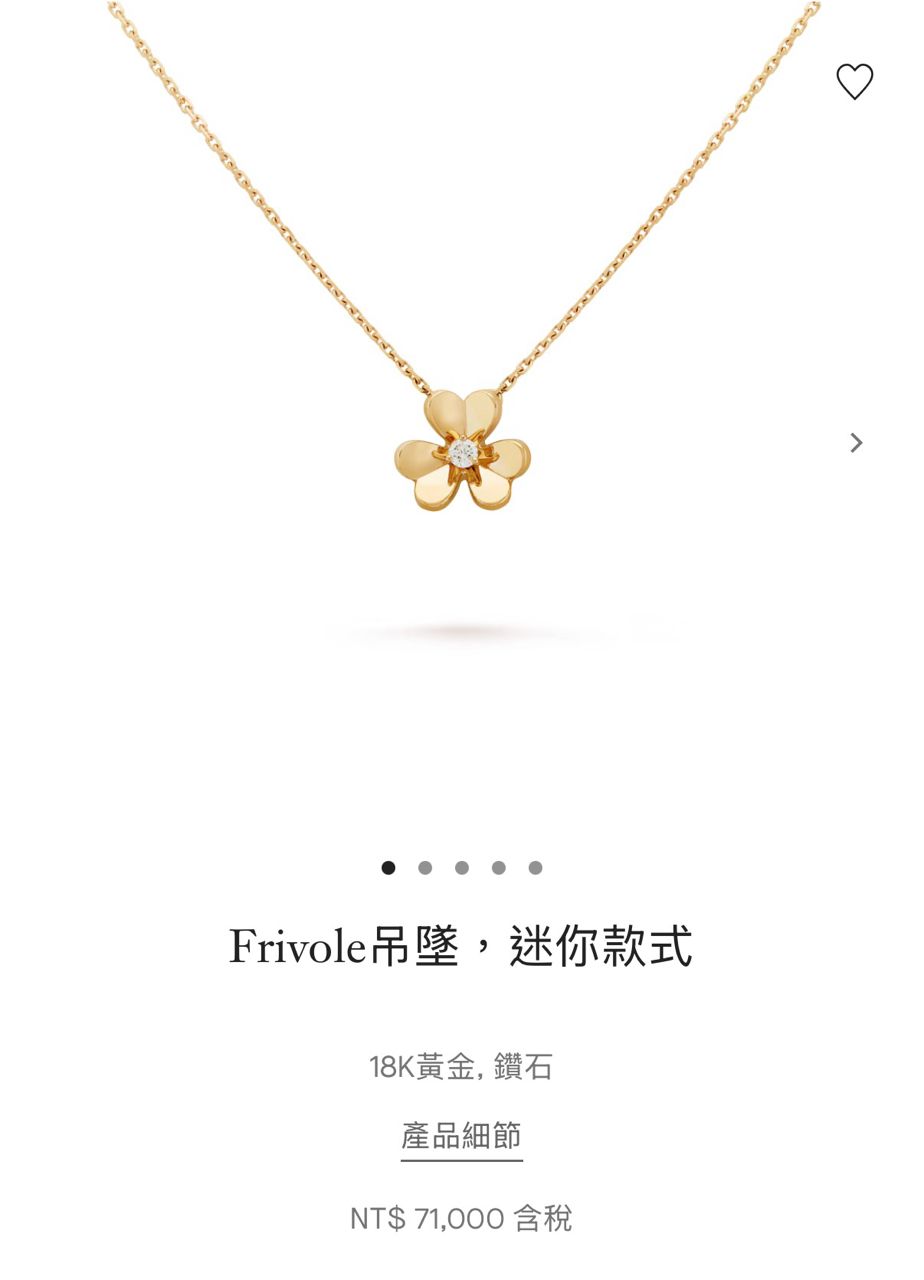Open the 產品細節 product details link
Screen dimensions: 924x1280
pos(462,1137)
